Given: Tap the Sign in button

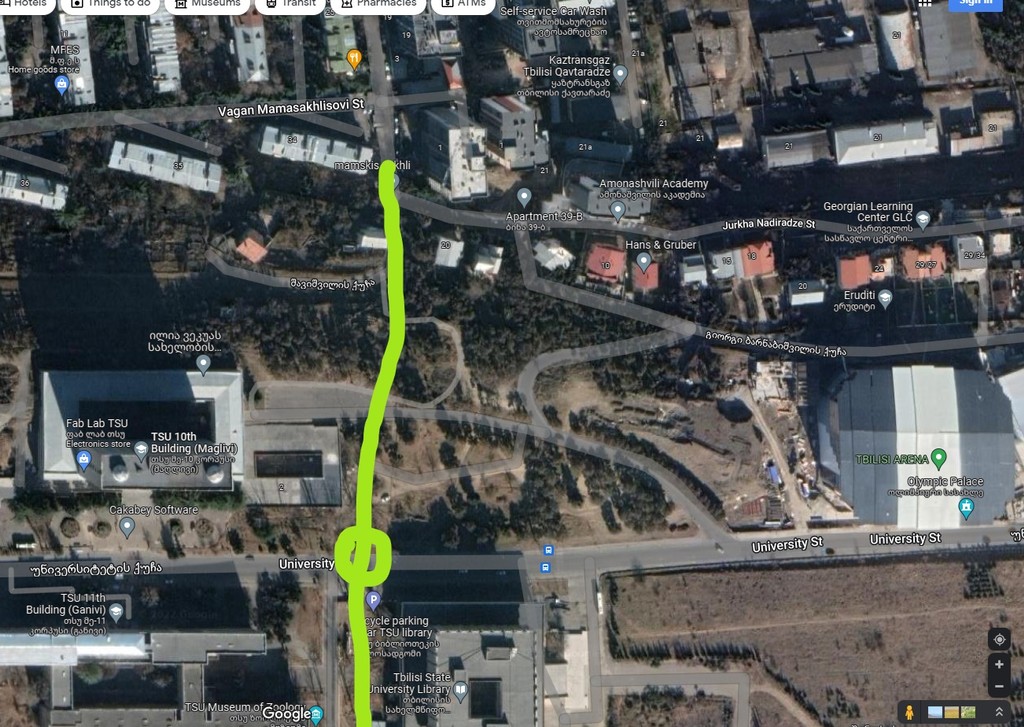Looking at the screenshot, I should click(x=975, y=4).
